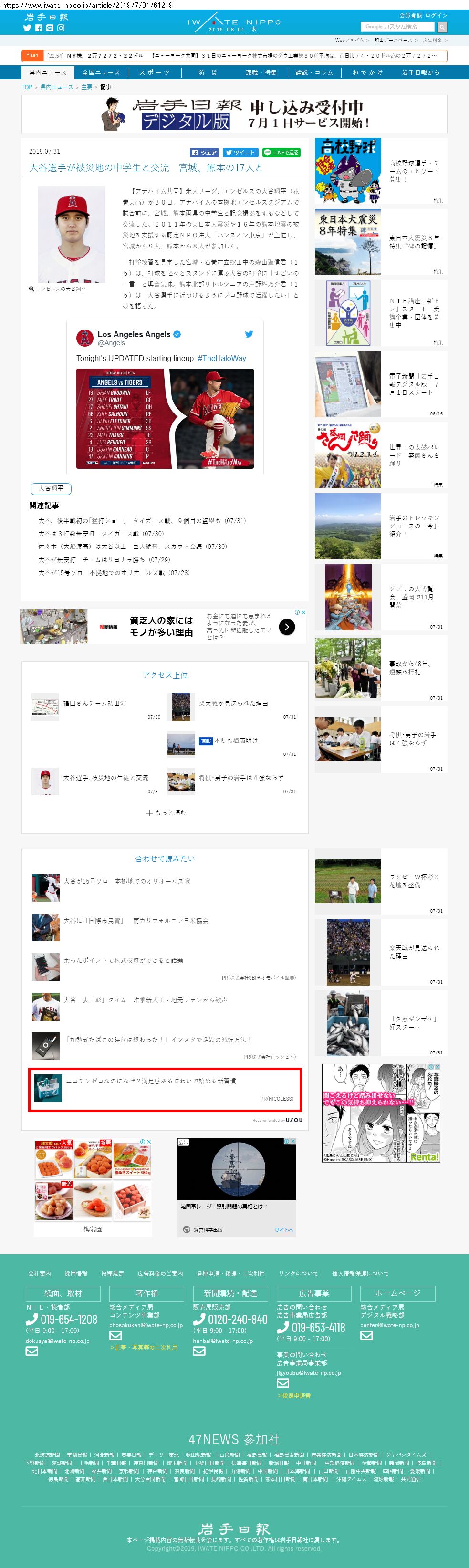The image size is (469, 1568).
Task: Tap the ツイート tweet button
Action: tap(240, 152)
